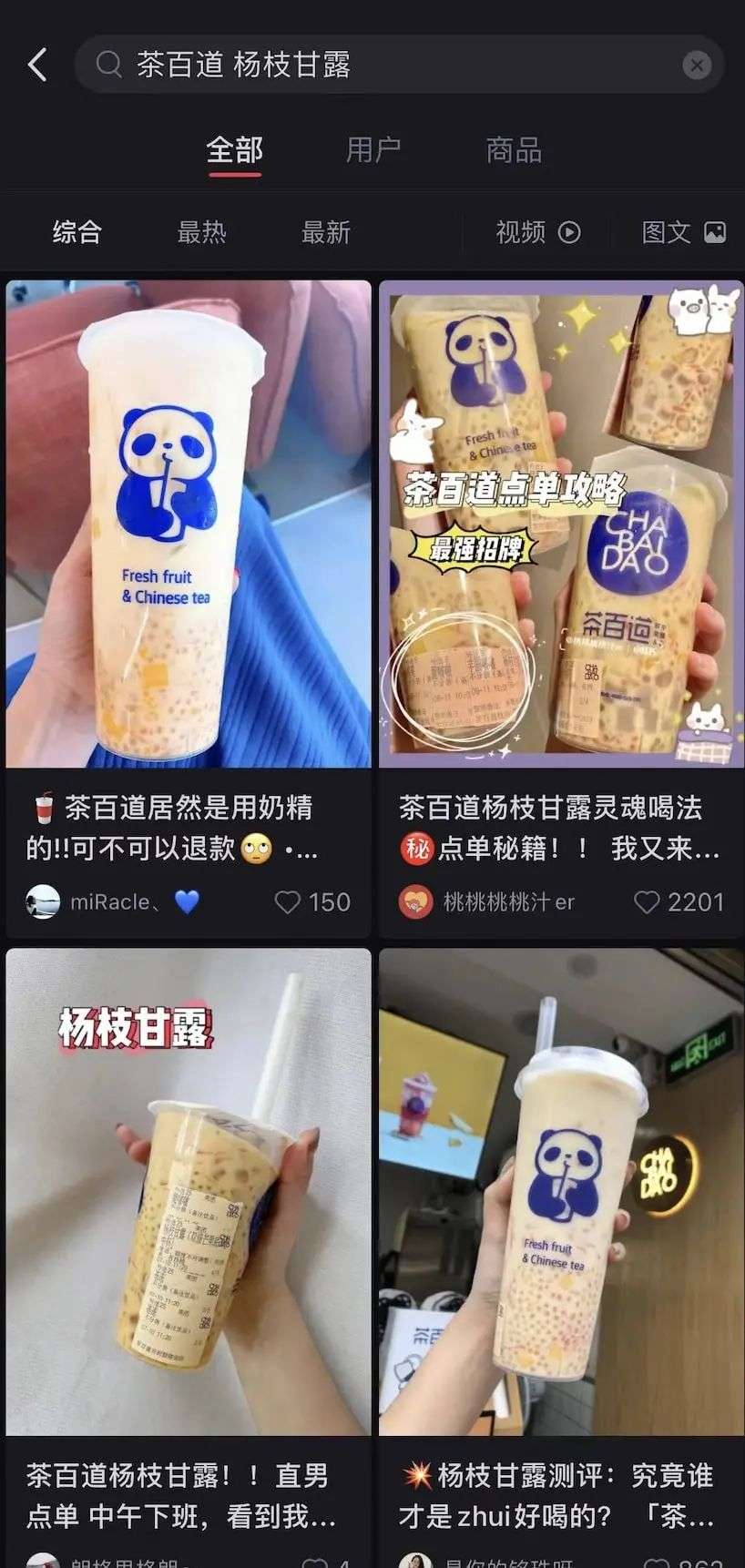Open 桃桃桃桃汁er's profile avatar
The height and width of the screenshot is (1568, 745).
(x=415, y=902)
